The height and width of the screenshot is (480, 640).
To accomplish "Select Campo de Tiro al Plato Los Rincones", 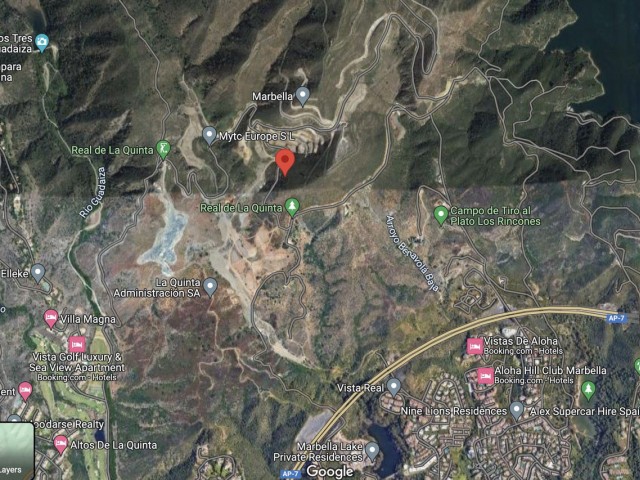I will 441,215.
